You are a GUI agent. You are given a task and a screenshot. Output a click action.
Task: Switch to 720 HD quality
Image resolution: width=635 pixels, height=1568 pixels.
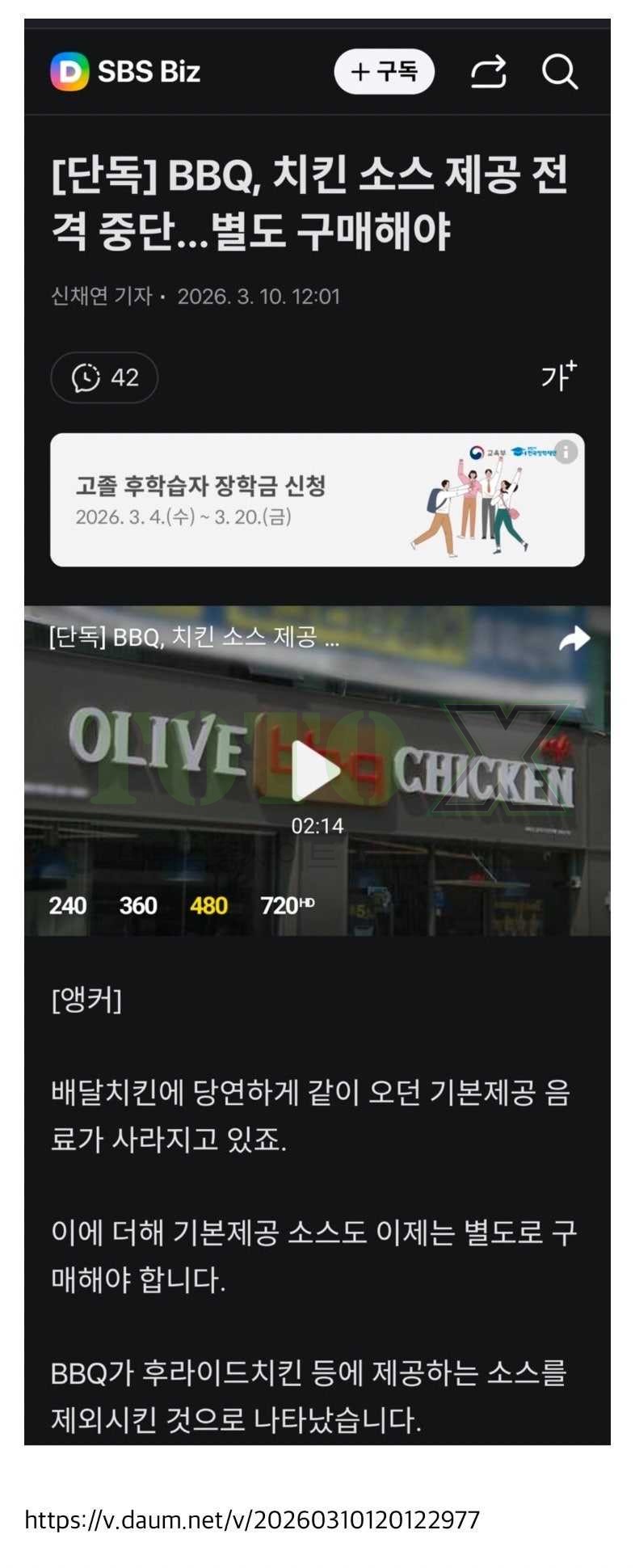pos(287,906)
